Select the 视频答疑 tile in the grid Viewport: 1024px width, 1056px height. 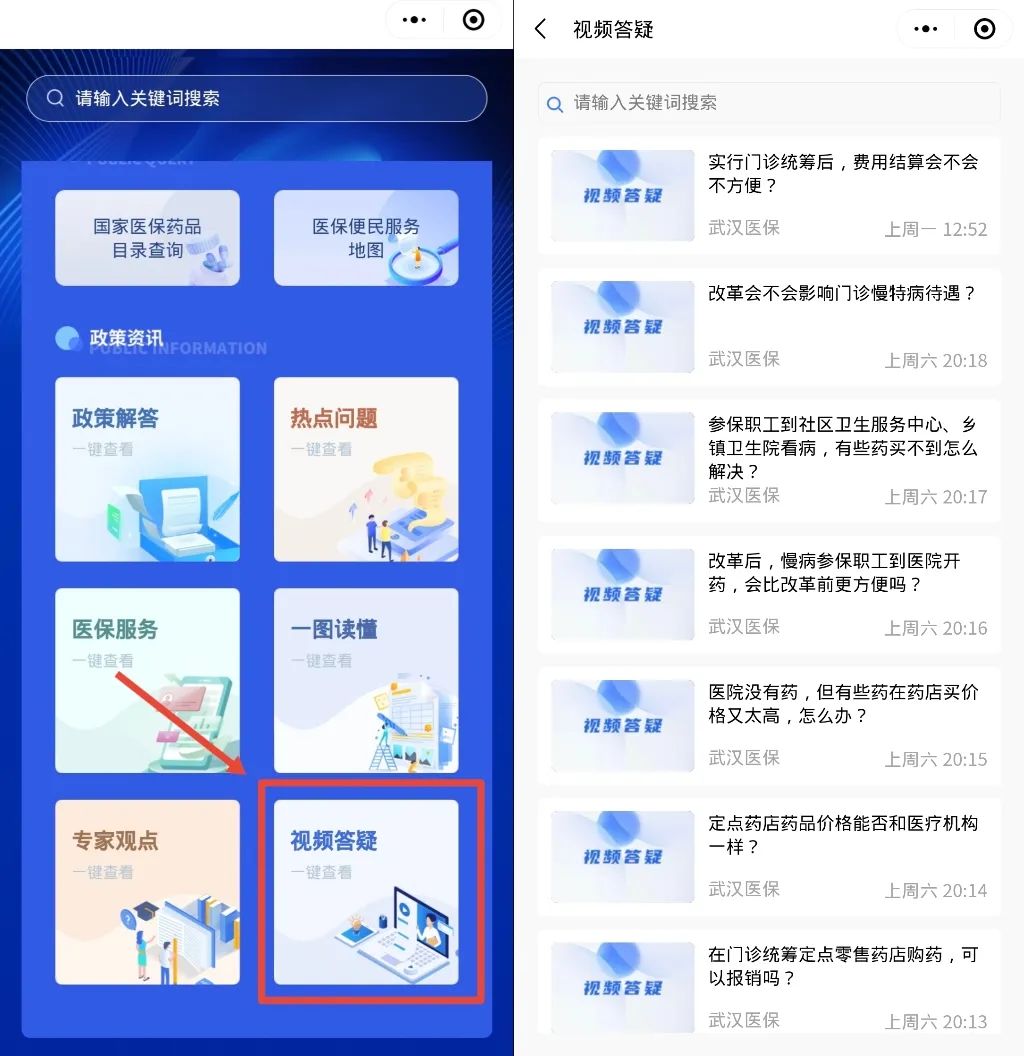[366, 892]
